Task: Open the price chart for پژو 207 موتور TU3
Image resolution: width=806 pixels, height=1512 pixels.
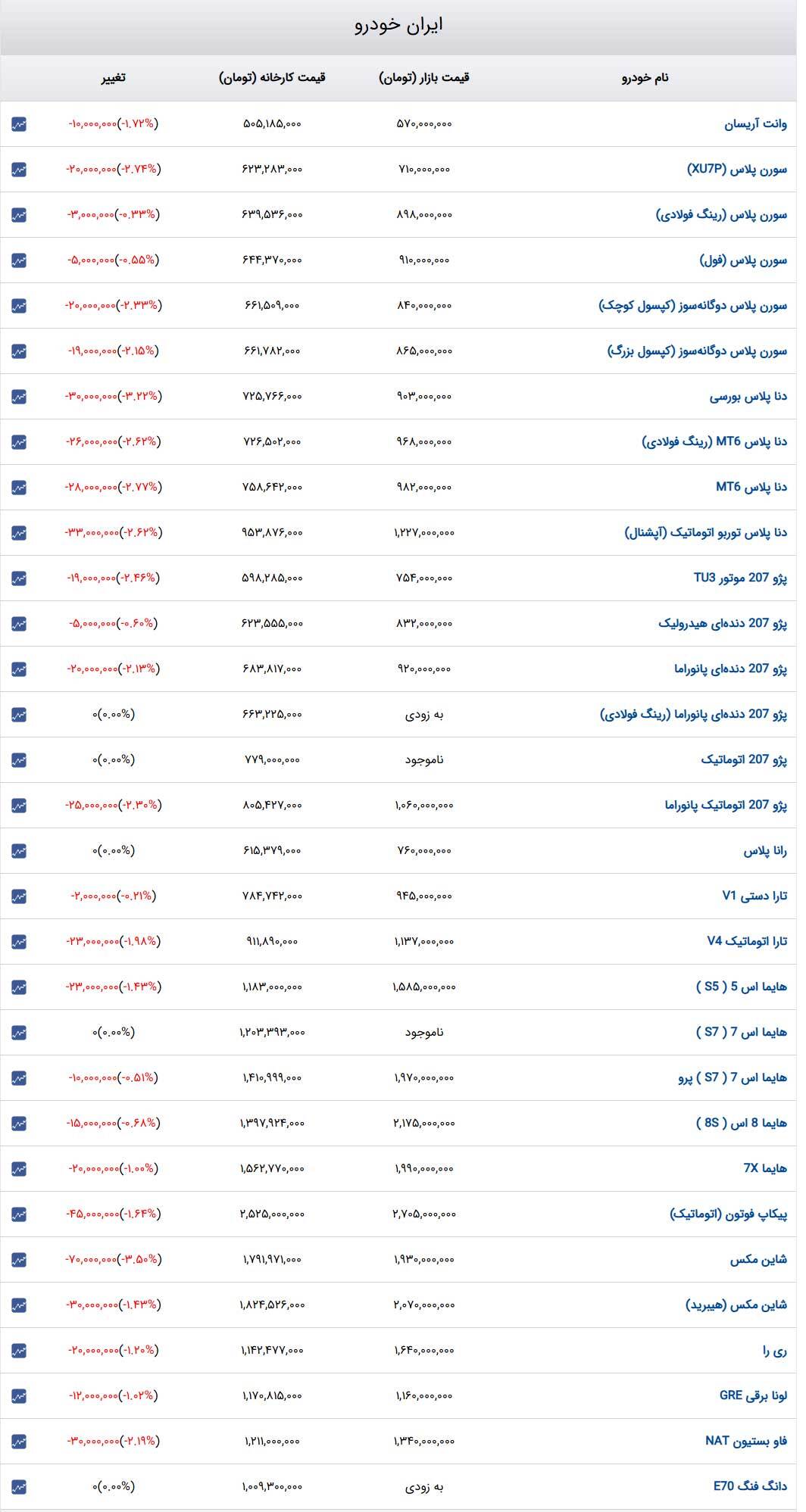Action: coord(19,578)
